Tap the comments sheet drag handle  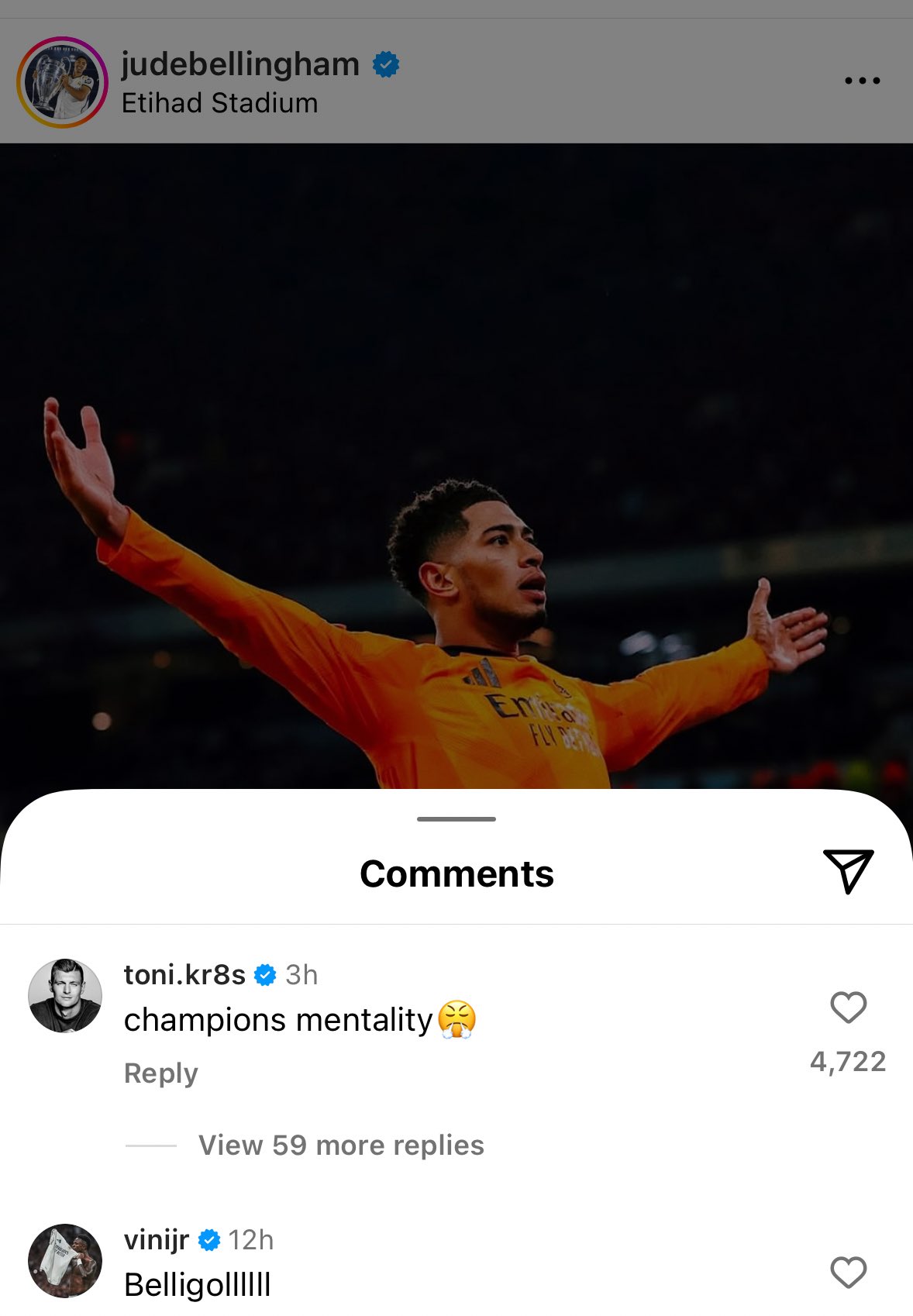[x=456, y=819]
